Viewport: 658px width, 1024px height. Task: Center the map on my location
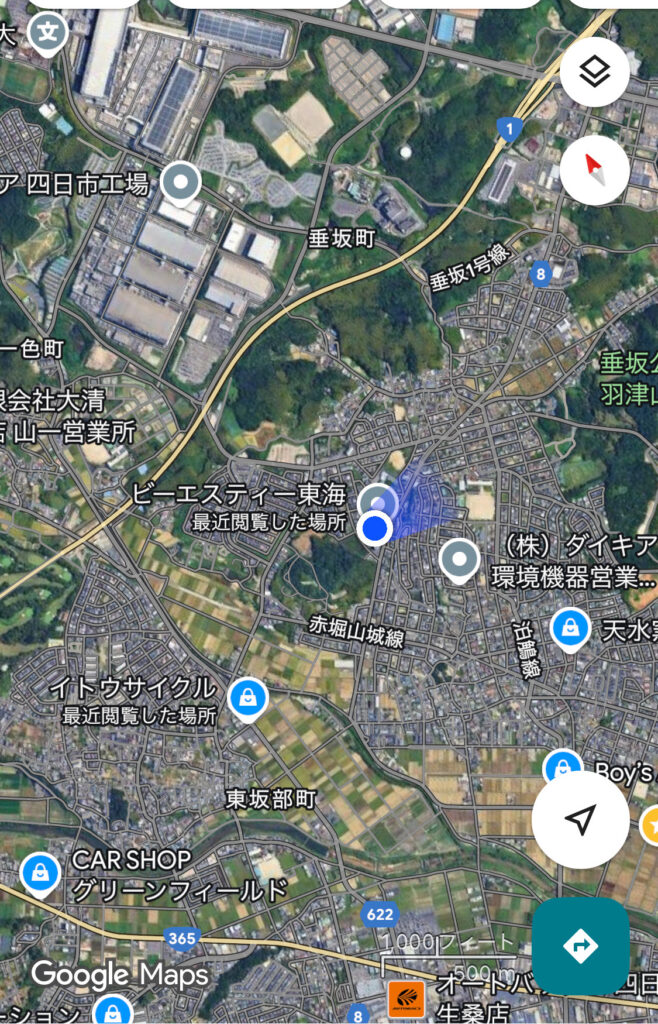click(x=580, y=819)
